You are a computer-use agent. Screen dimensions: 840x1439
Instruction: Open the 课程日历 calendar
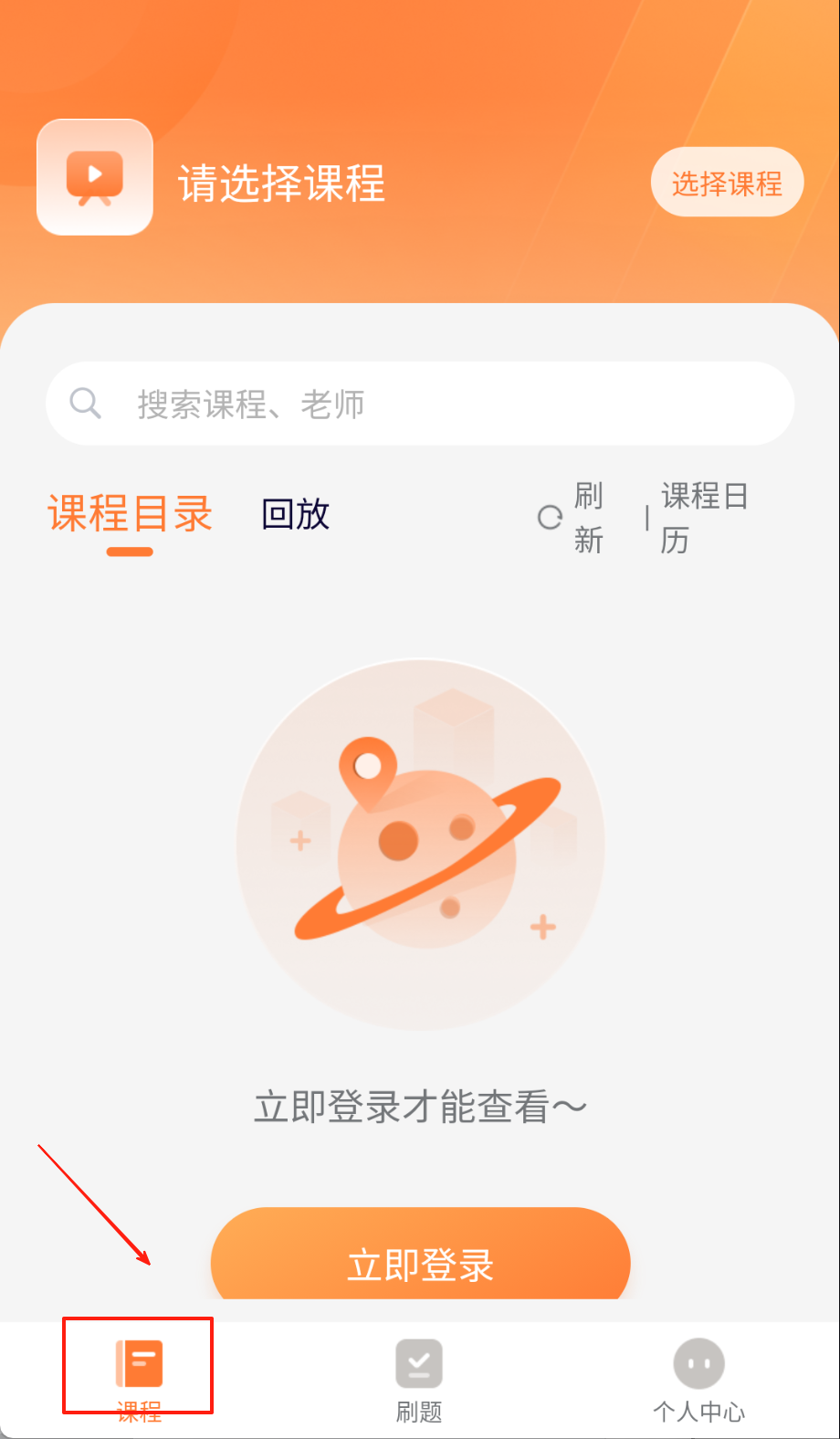coord(703,518)
